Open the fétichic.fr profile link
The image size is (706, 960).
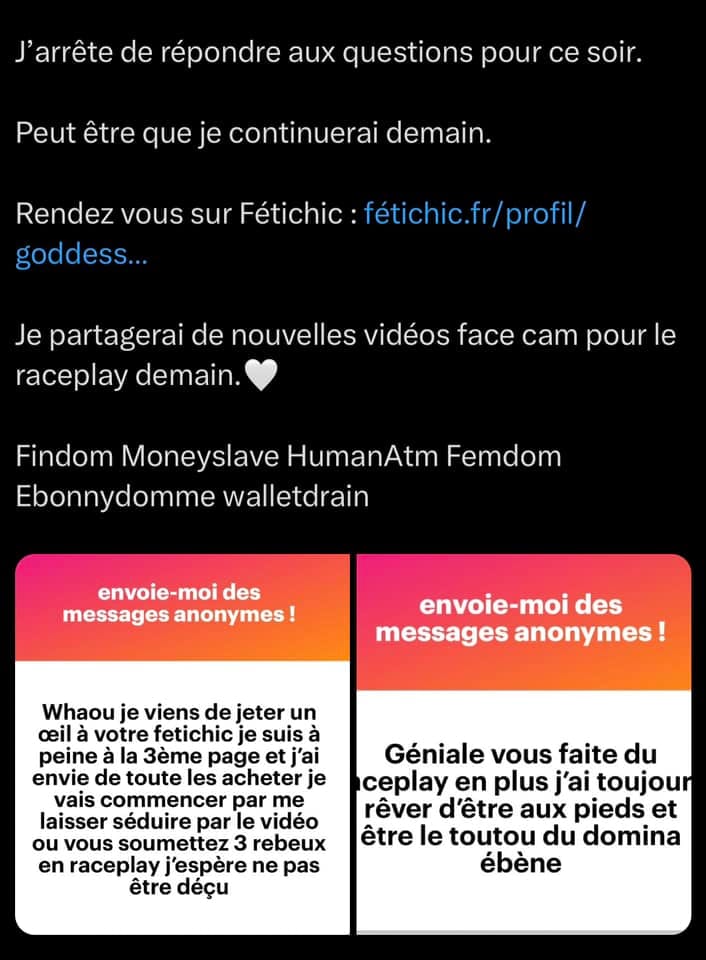click(474, 214)
